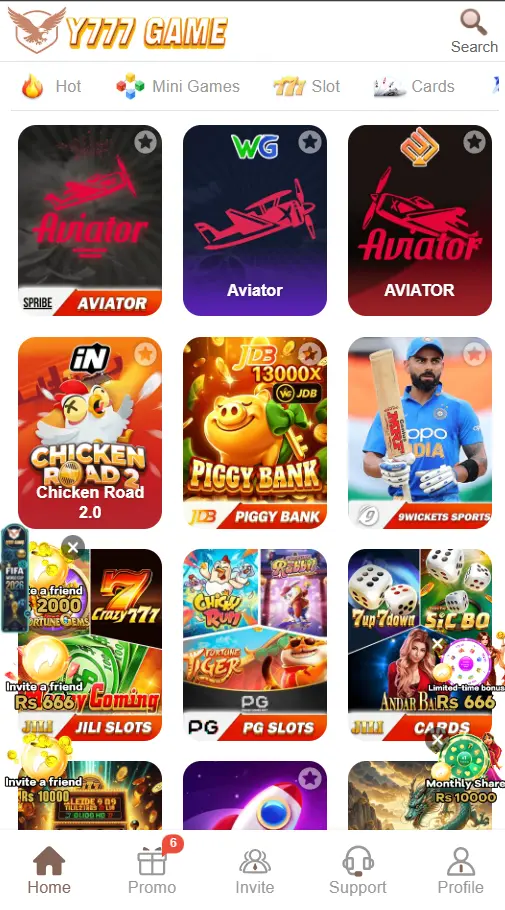Open the Search icon
Viewport: 505px width, 910px height.
click(x=474, y=31)
